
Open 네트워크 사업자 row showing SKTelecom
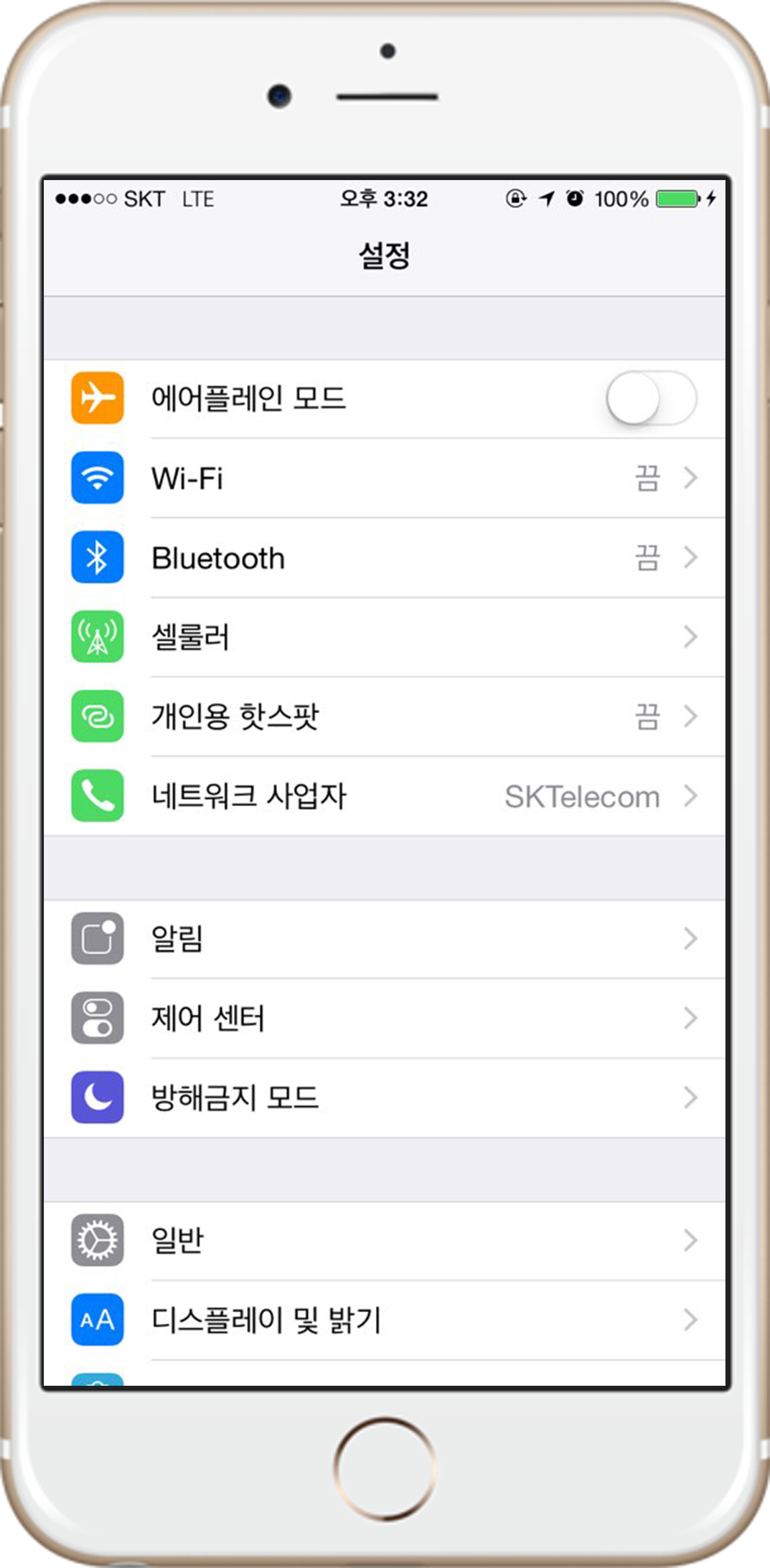click(x=385, y=795)
